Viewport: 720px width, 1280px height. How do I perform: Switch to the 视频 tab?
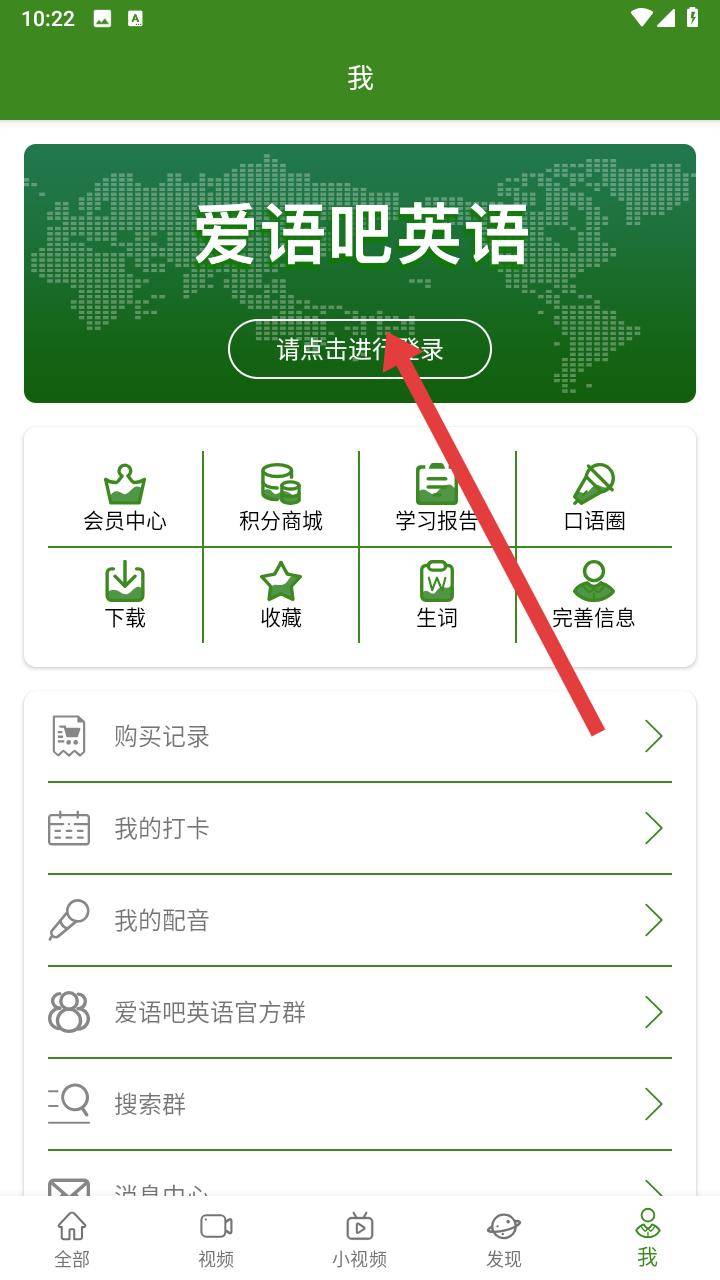[216, 1239]
